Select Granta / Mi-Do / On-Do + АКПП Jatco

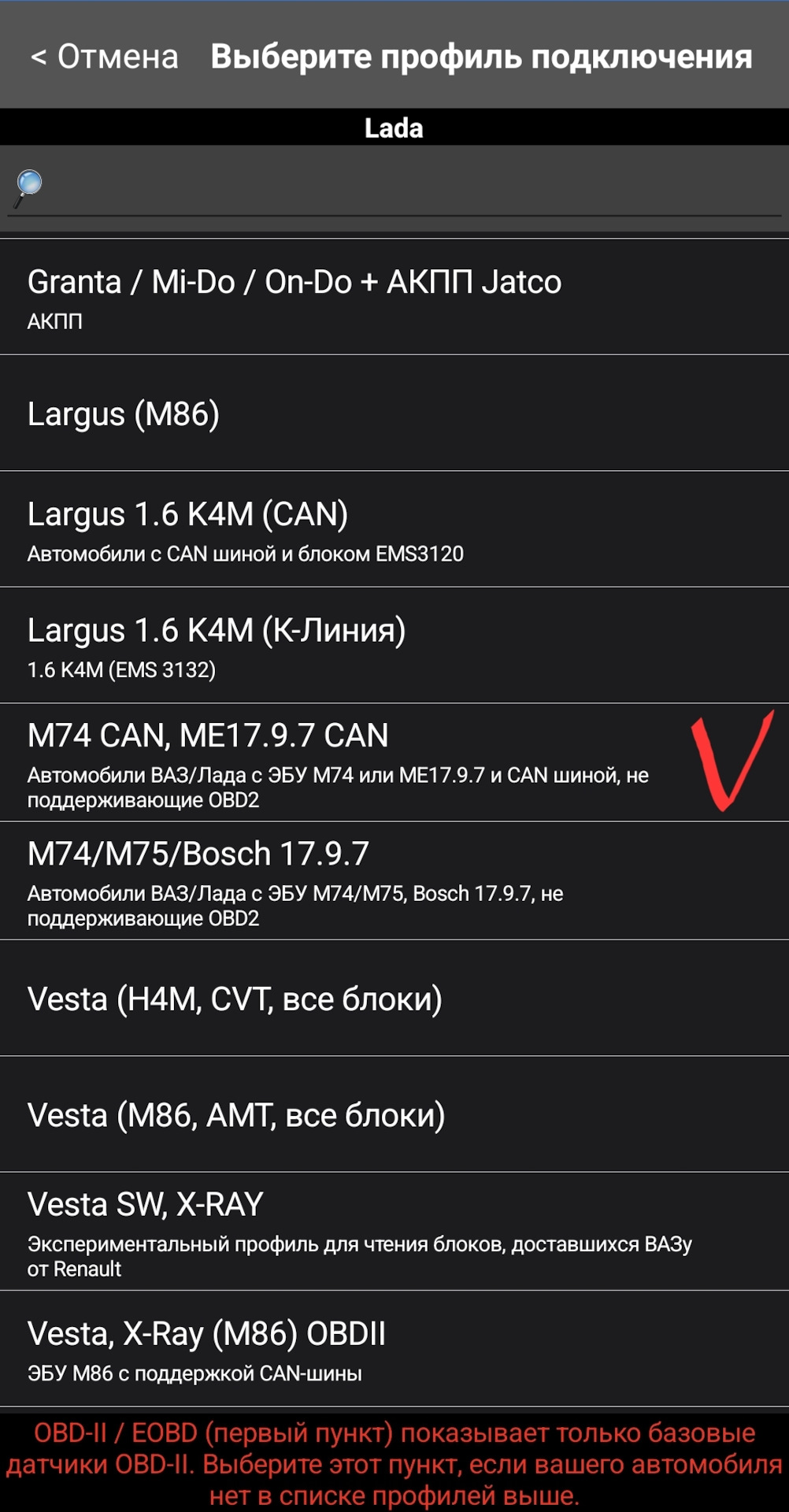tap(394, 297)
